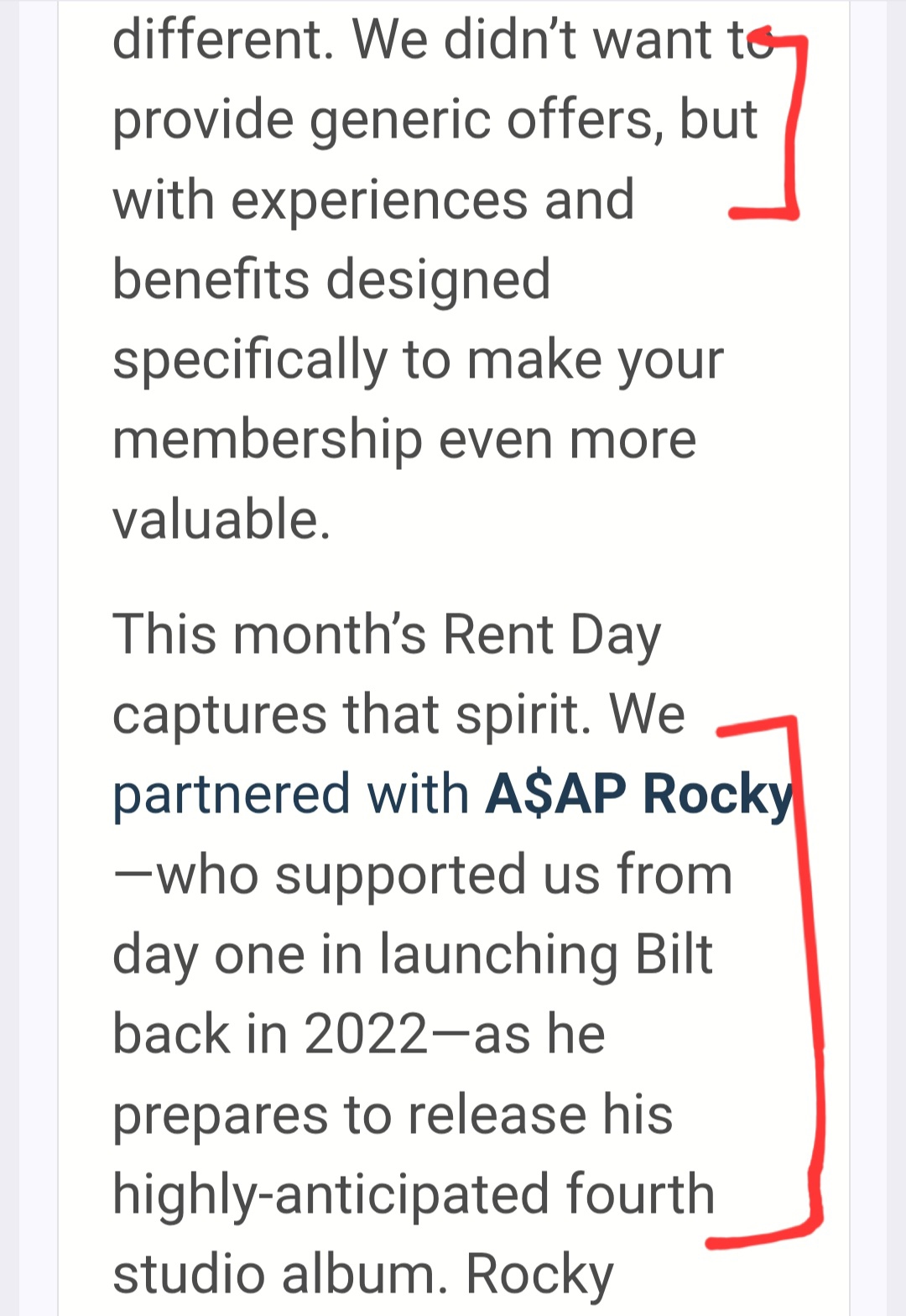This screenshot has width=906, height=1316.
Task: Open the partnered with A$AP Rocky link
Action: click(x=451, y=794)
